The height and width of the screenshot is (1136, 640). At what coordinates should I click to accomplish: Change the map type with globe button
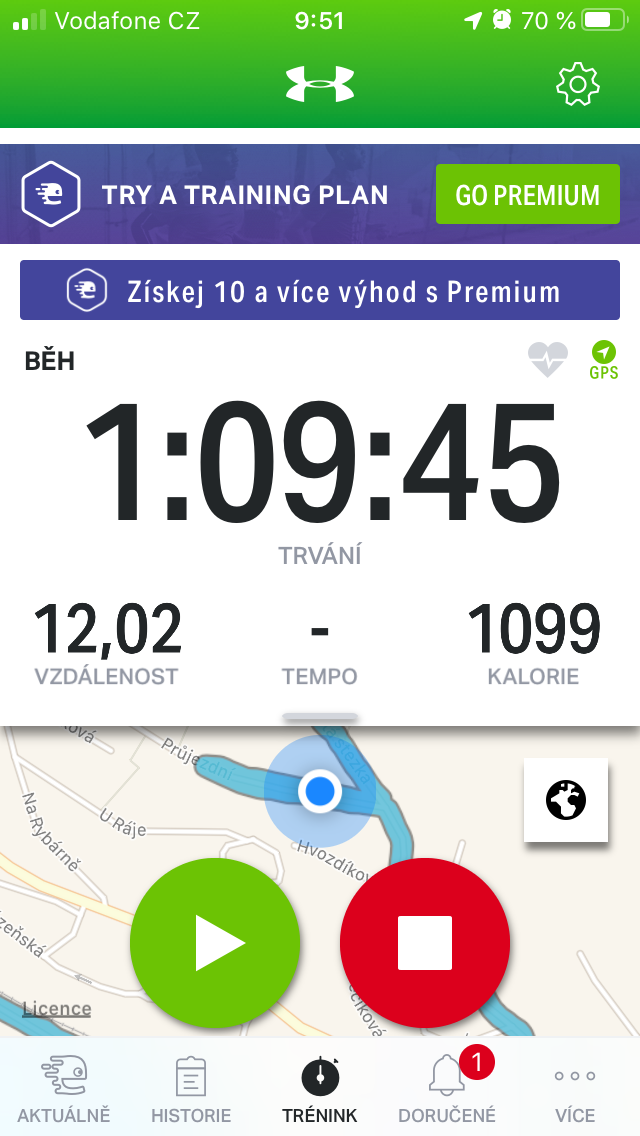(566, 800)
